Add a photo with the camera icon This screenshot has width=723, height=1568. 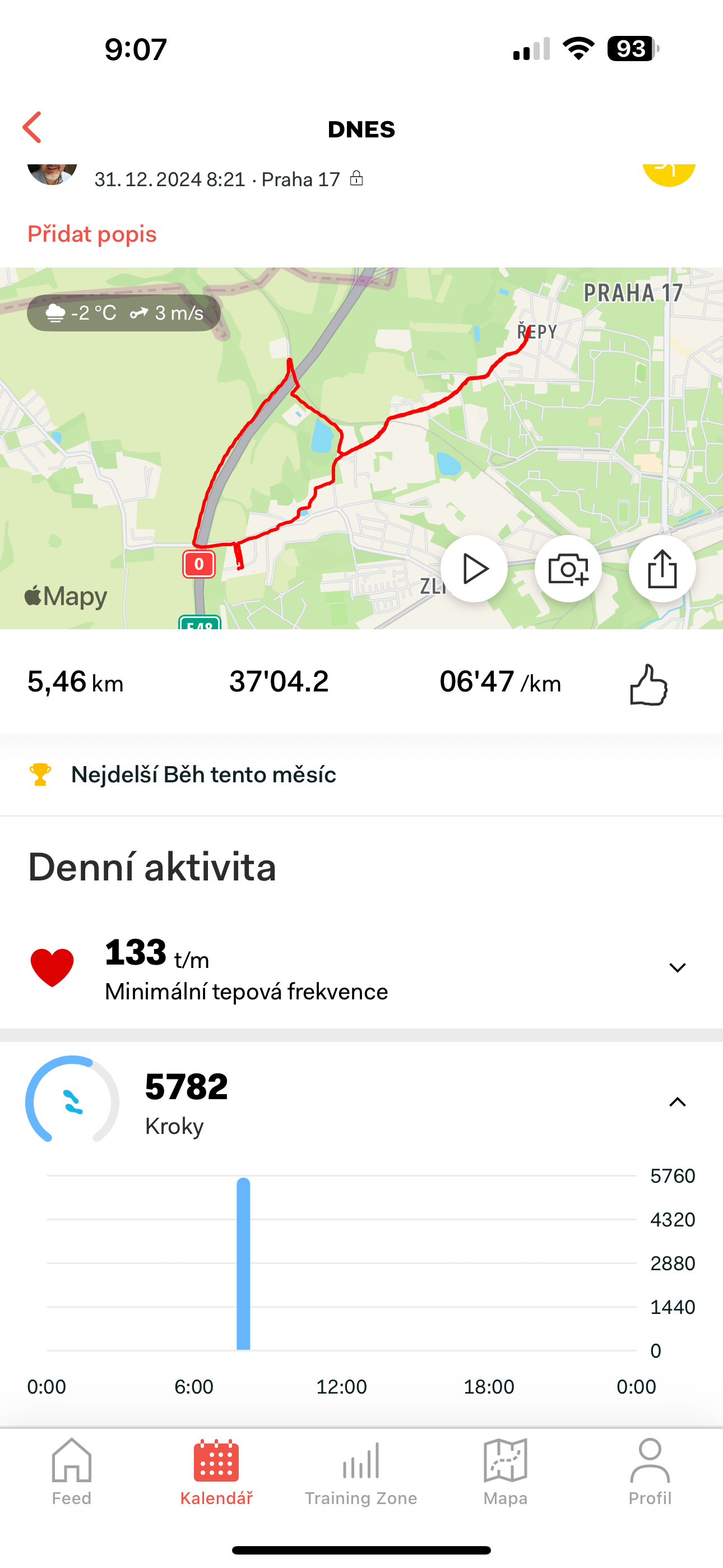click(x=568, y=569)
